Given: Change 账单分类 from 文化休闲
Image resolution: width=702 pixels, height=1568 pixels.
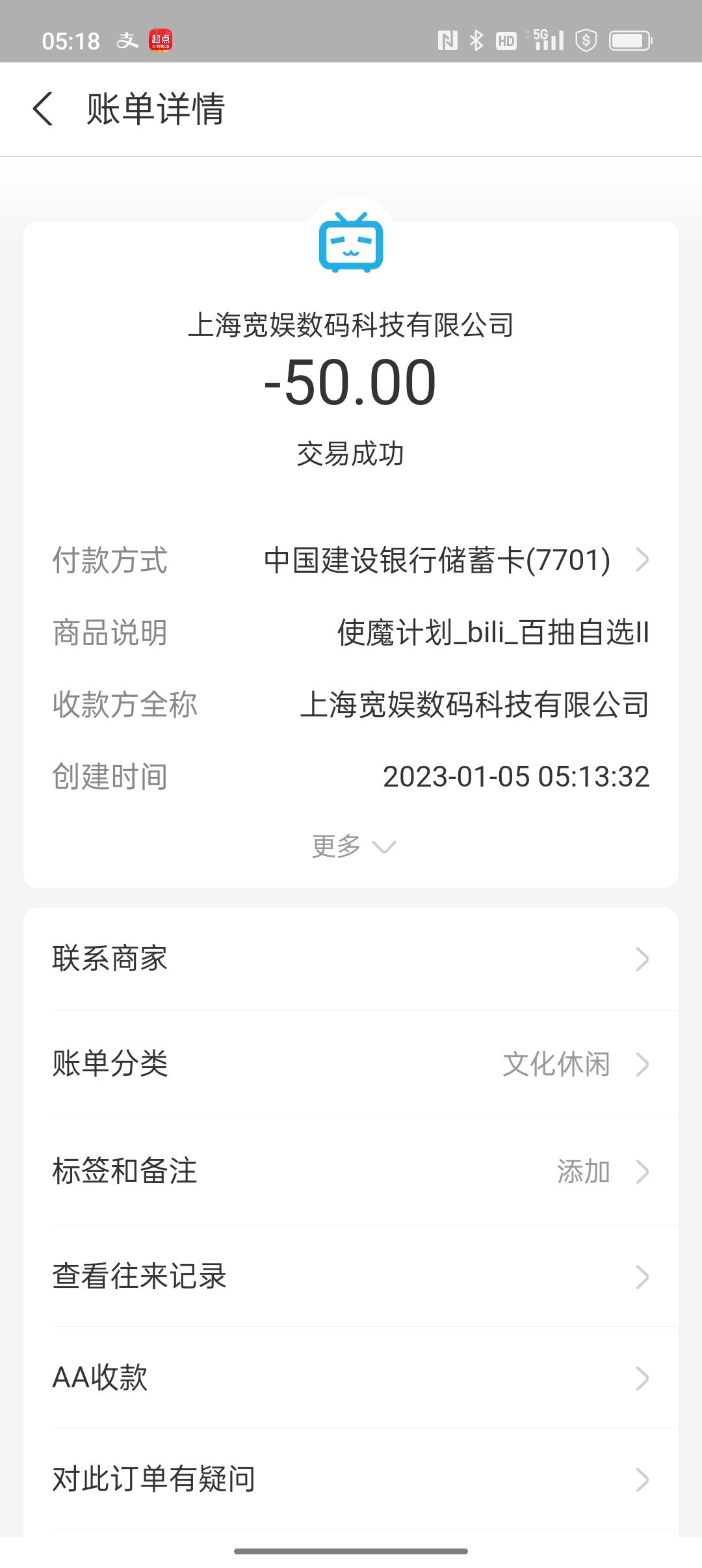Looking at the screenshot, I should pyautogui.click(x=351, y=1065).
